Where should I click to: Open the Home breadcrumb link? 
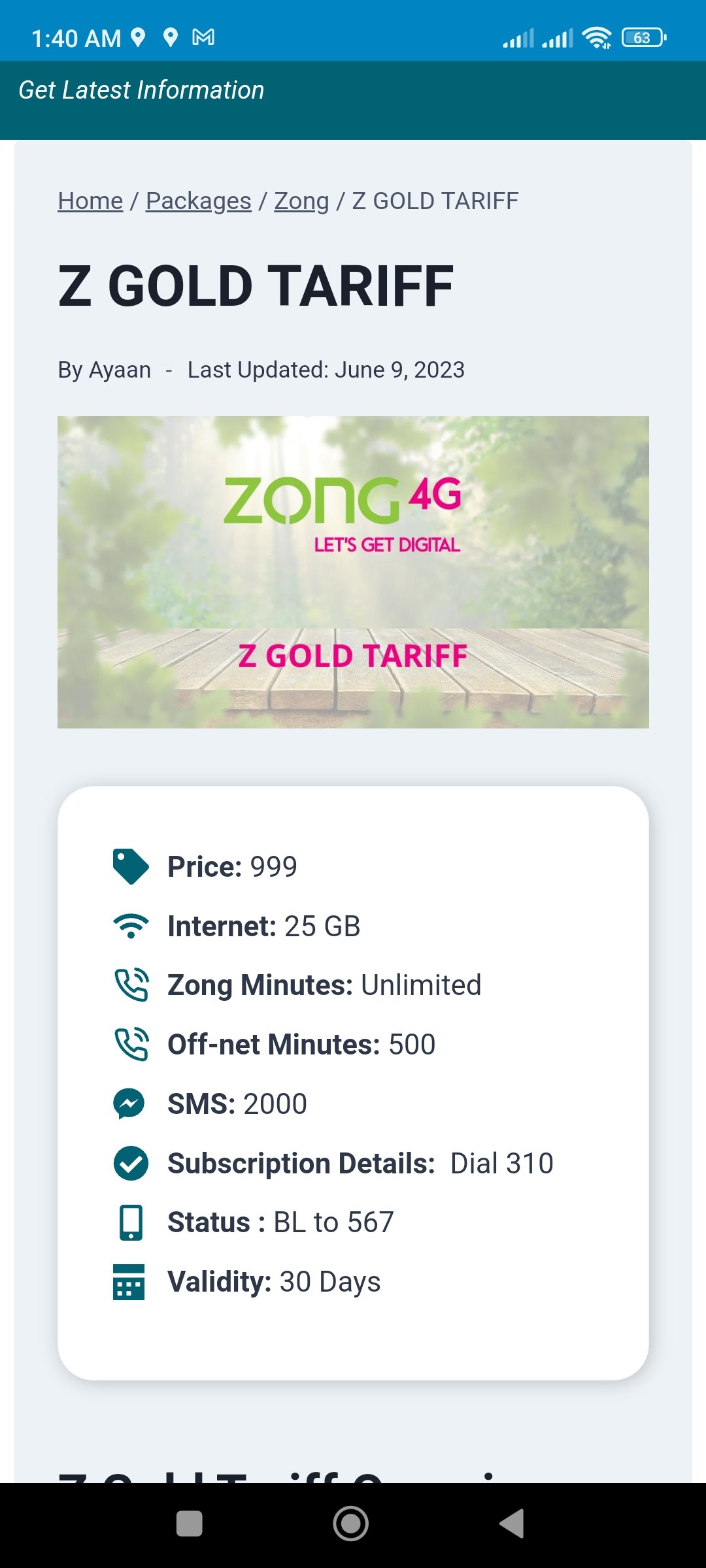pyautogui.click(x=90, y=201)
